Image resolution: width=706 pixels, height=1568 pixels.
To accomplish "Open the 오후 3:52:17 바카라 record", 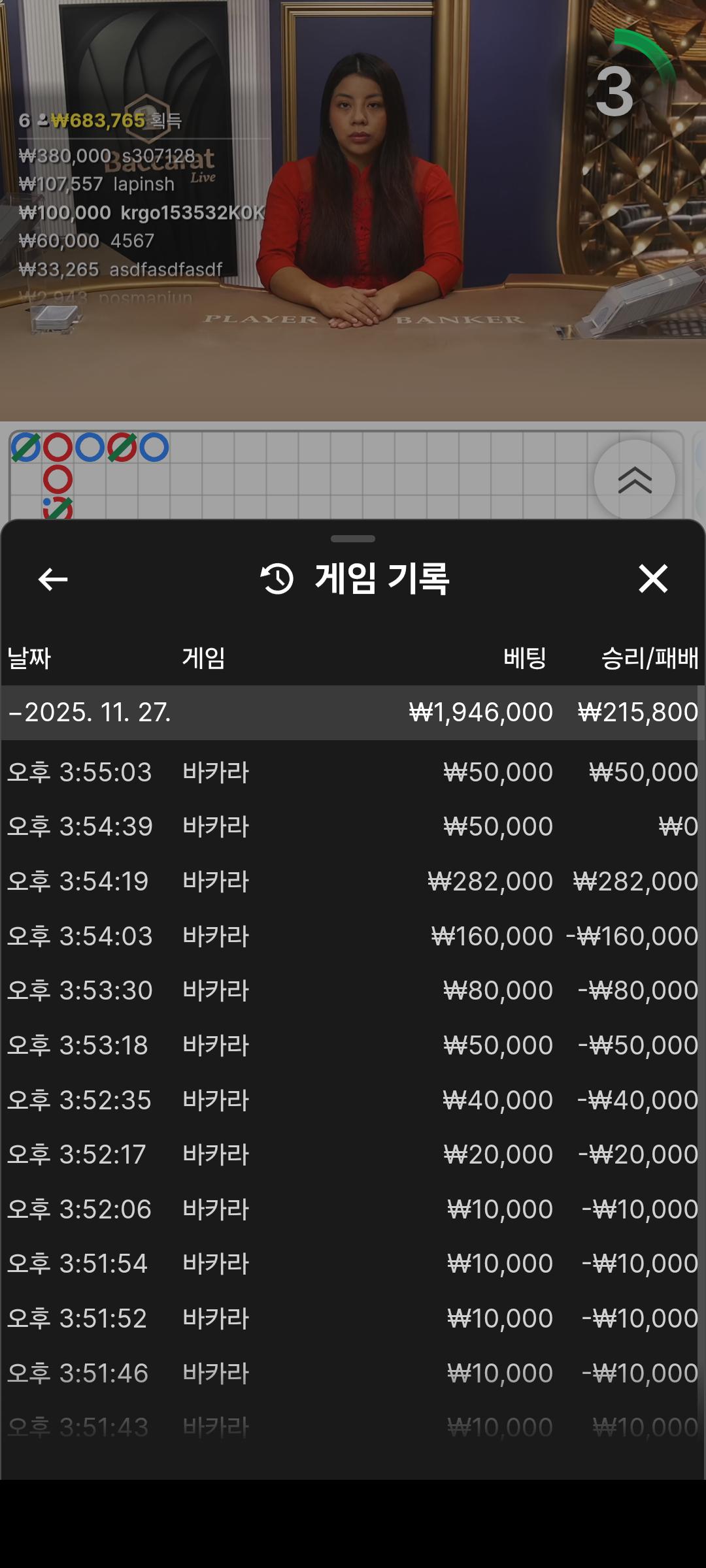I will pos(353,1154).
